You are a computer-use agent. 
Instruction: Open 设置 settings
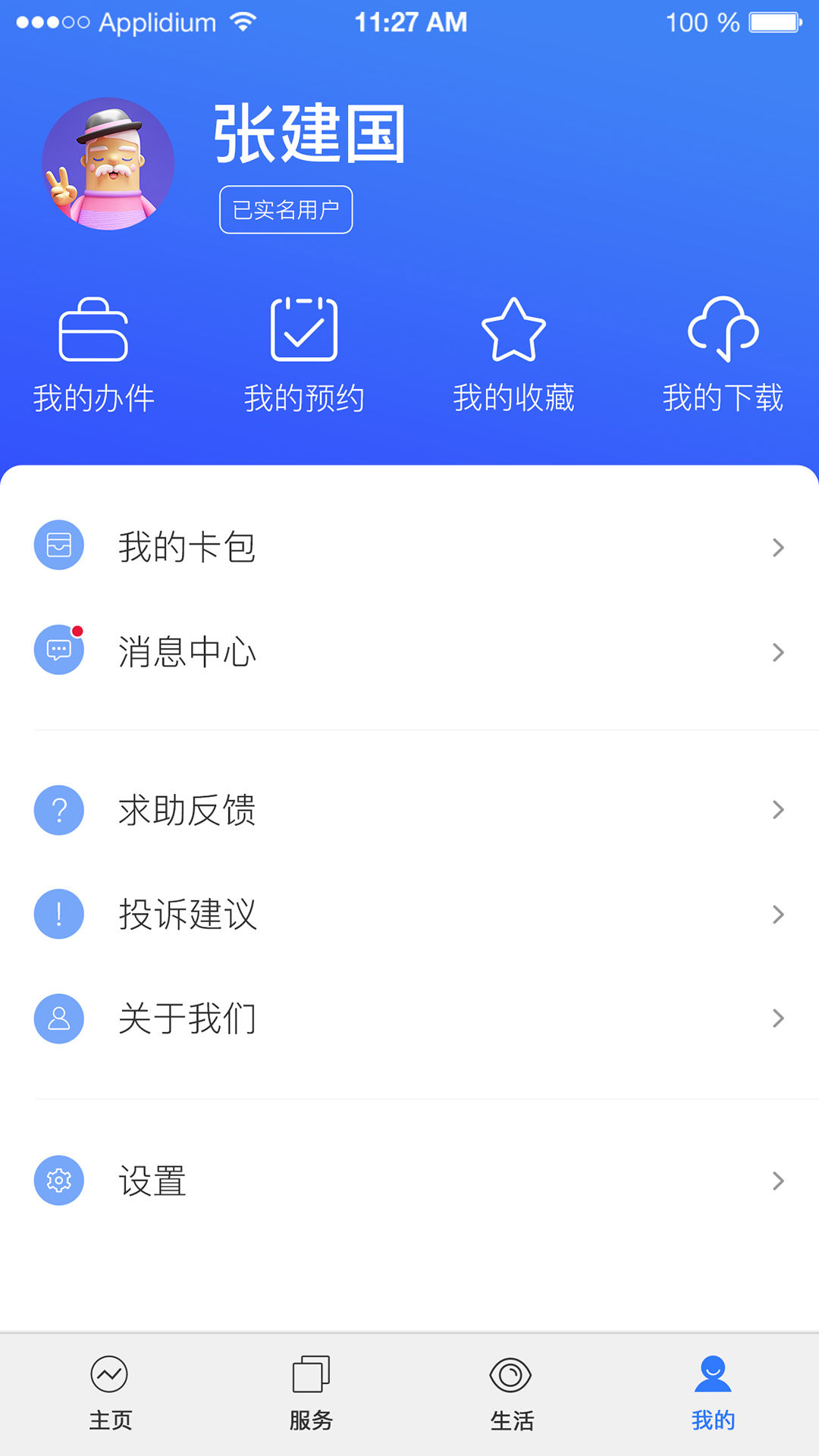tap(409, 1181)
